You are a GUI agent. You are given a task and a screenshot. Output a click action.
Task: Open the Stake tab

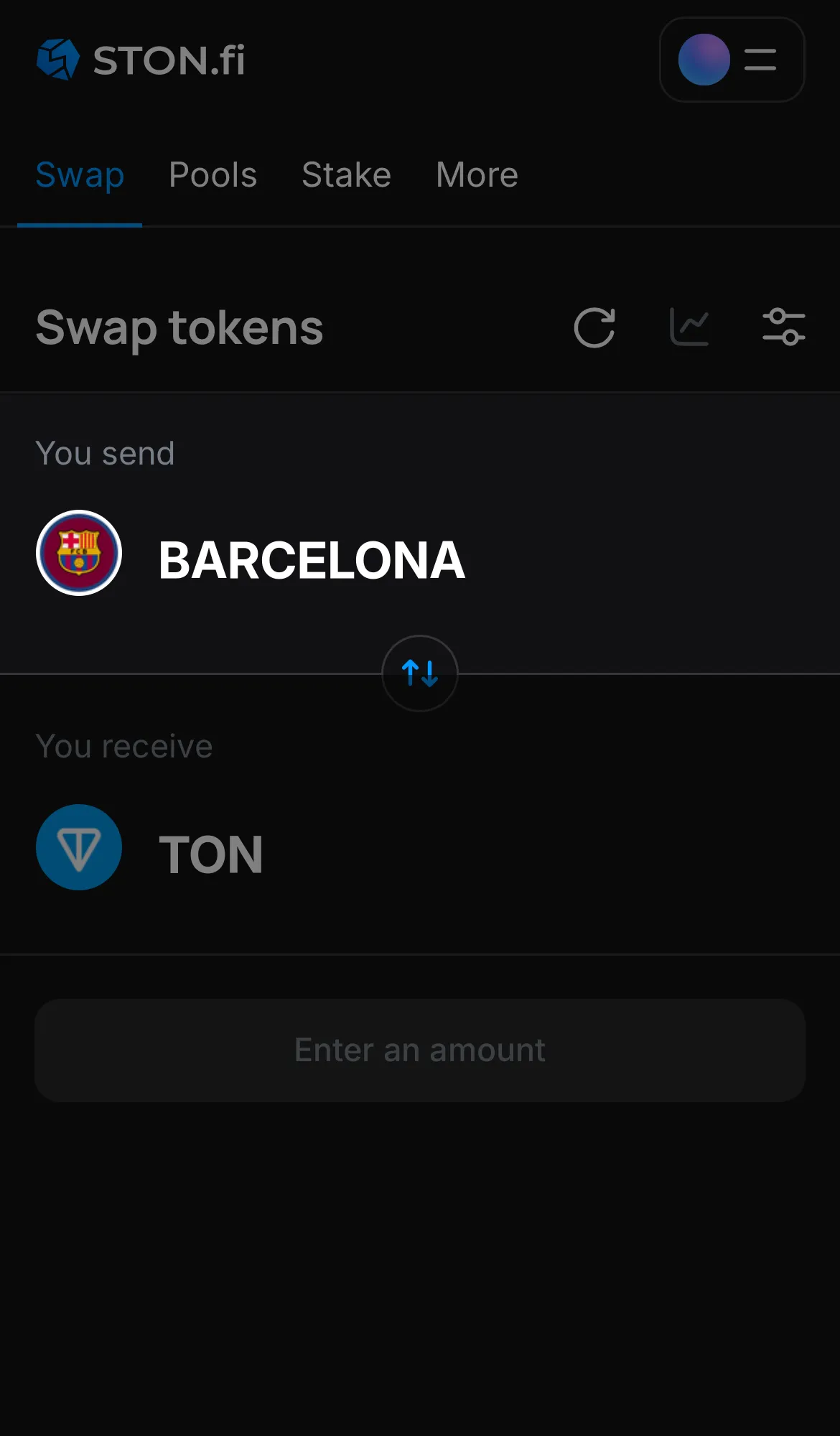pyautogui.click(x=346, y=174)
